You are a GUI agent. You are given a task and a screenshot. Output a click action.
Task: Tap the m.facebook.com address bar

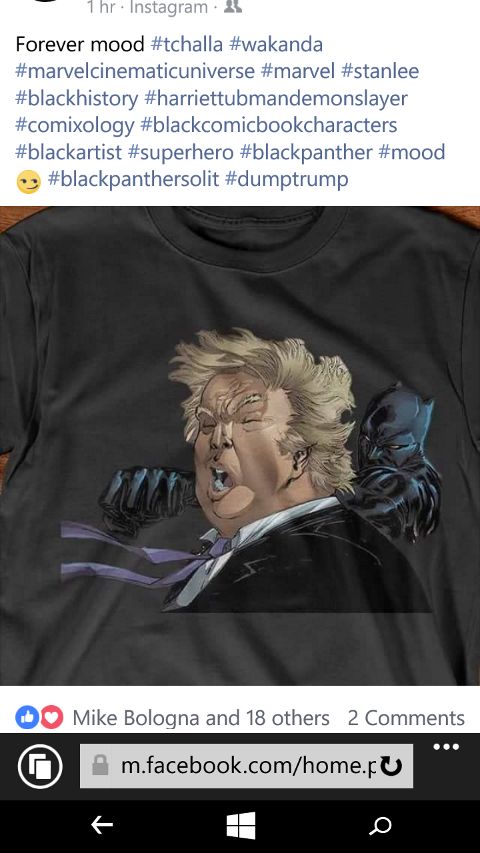[x=247, y=766]
